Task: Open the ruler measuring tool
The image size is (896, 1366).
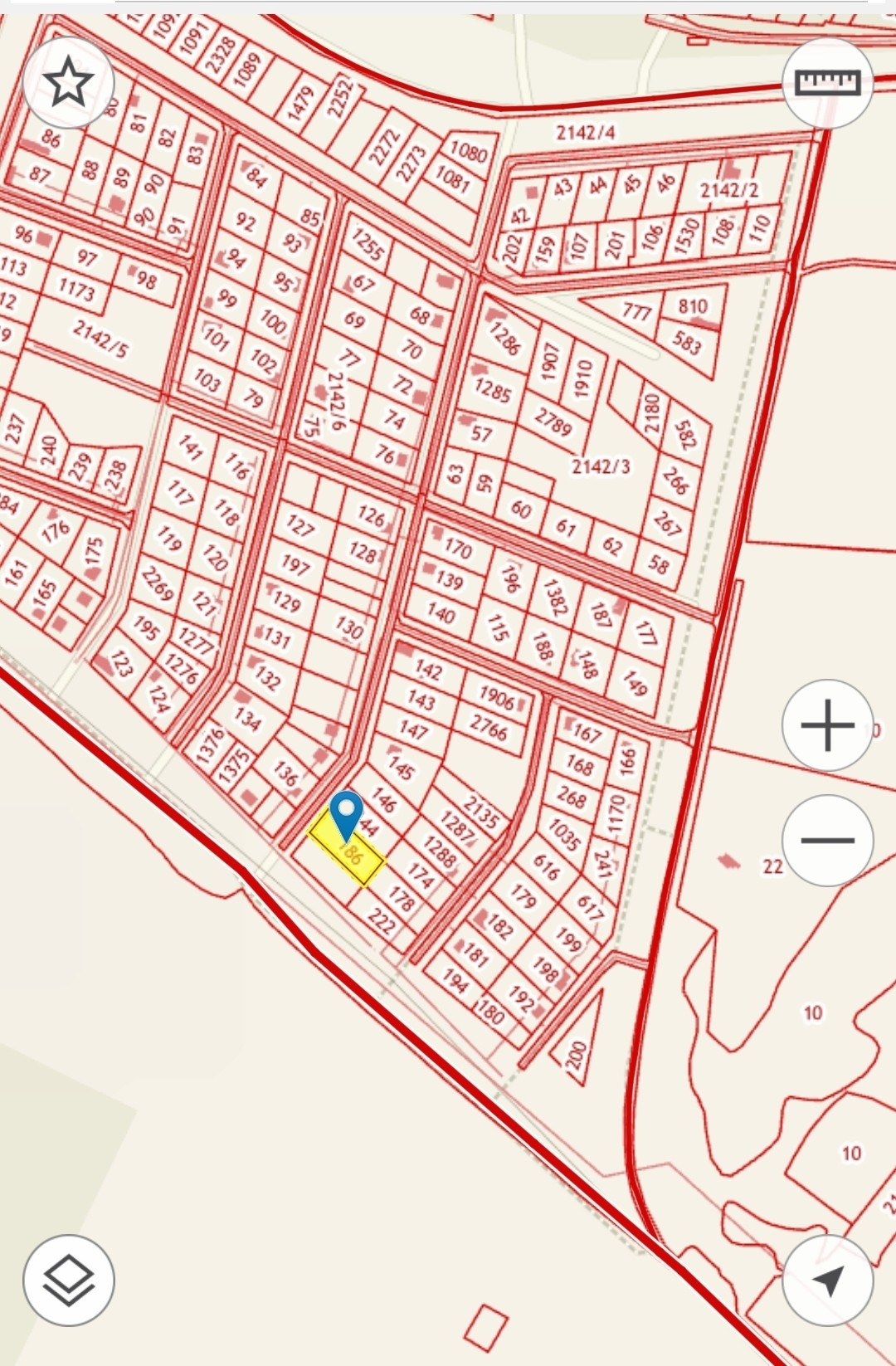Action: 827,82
